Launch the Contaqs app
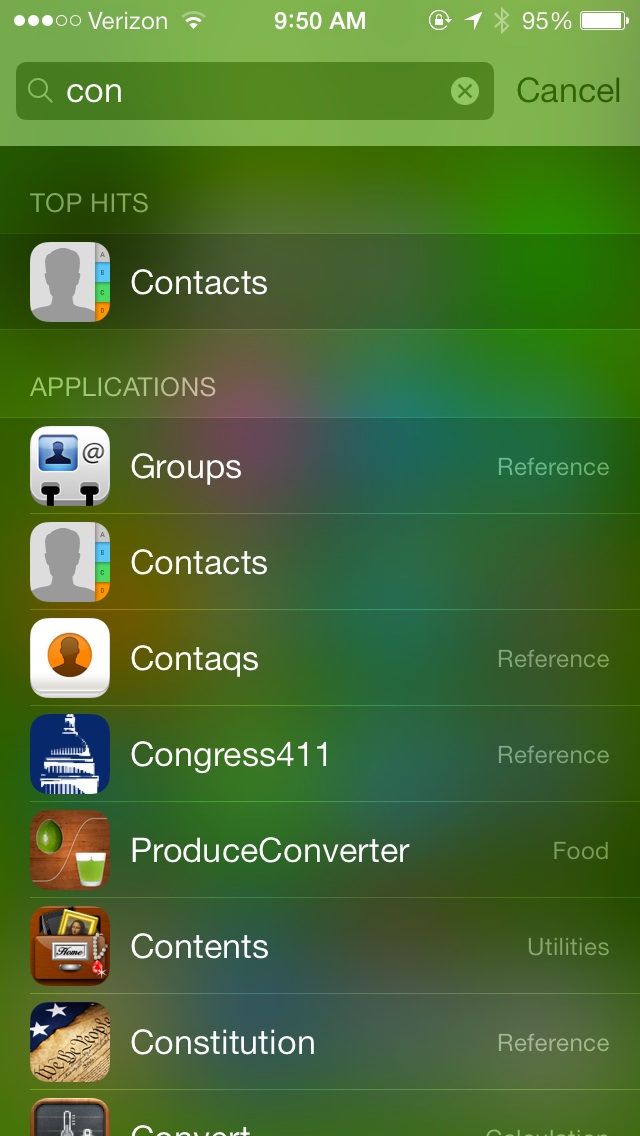640x1136 pixels. coord(320,658)
